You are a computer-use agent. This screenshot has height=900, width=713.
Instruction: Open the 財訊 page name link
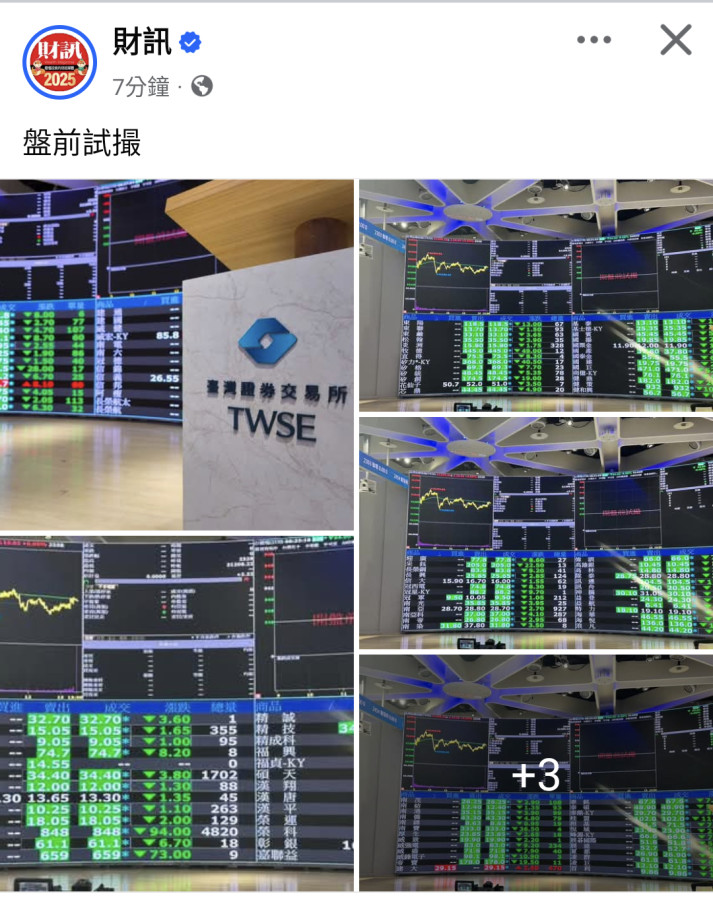(140, 43)
